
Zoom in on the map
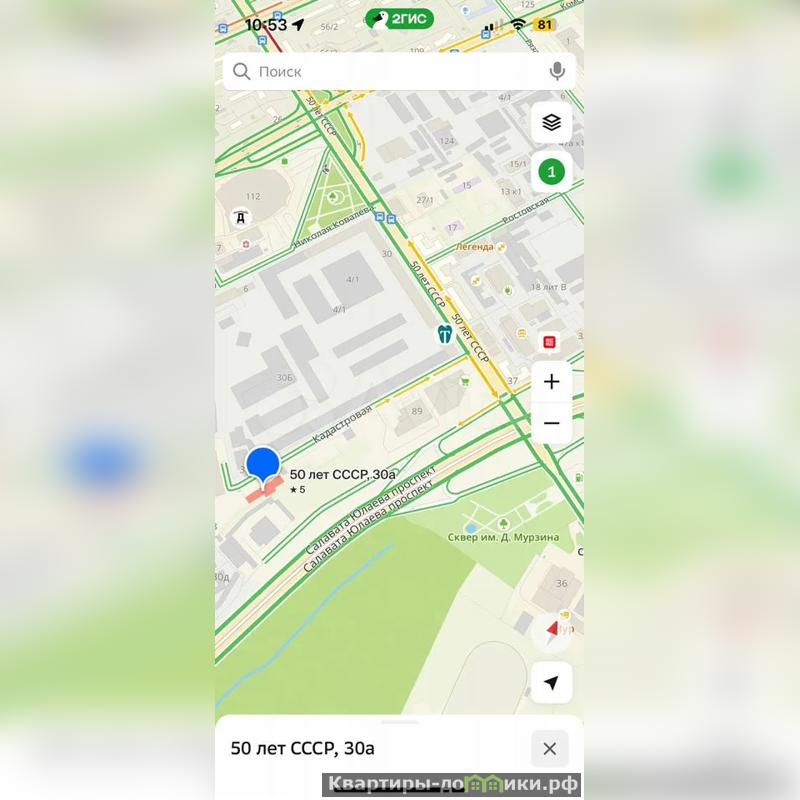(551, 381)
